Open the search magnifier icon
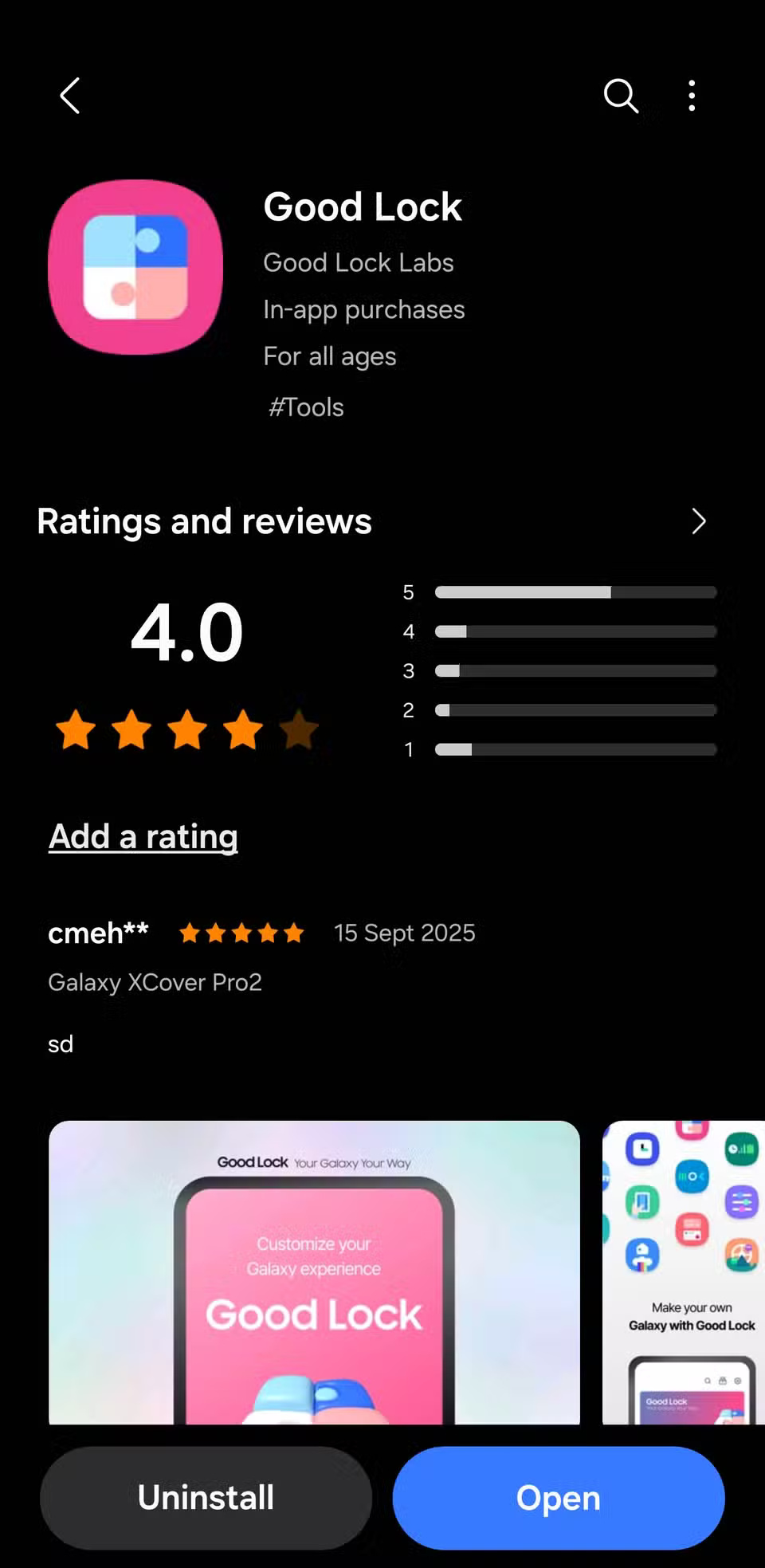 (620, 96)
